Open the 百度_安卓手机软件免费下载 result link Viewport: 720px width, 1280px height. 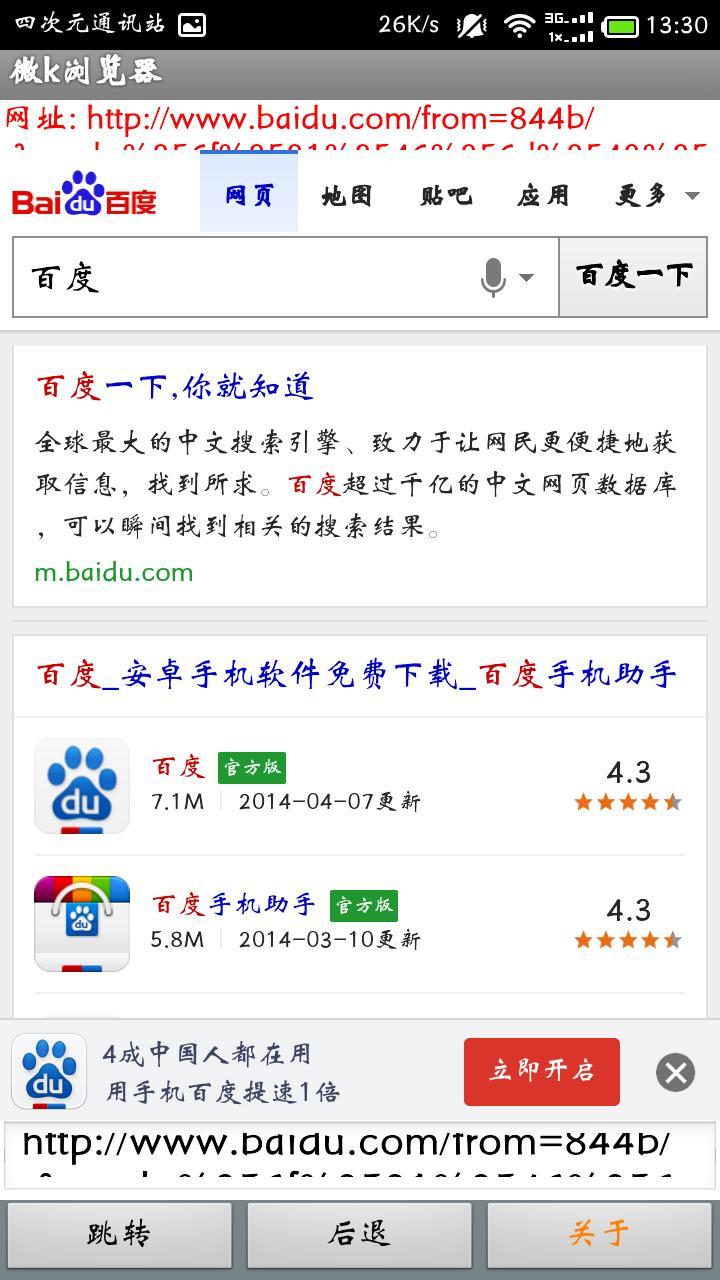(x=357, y=675)
